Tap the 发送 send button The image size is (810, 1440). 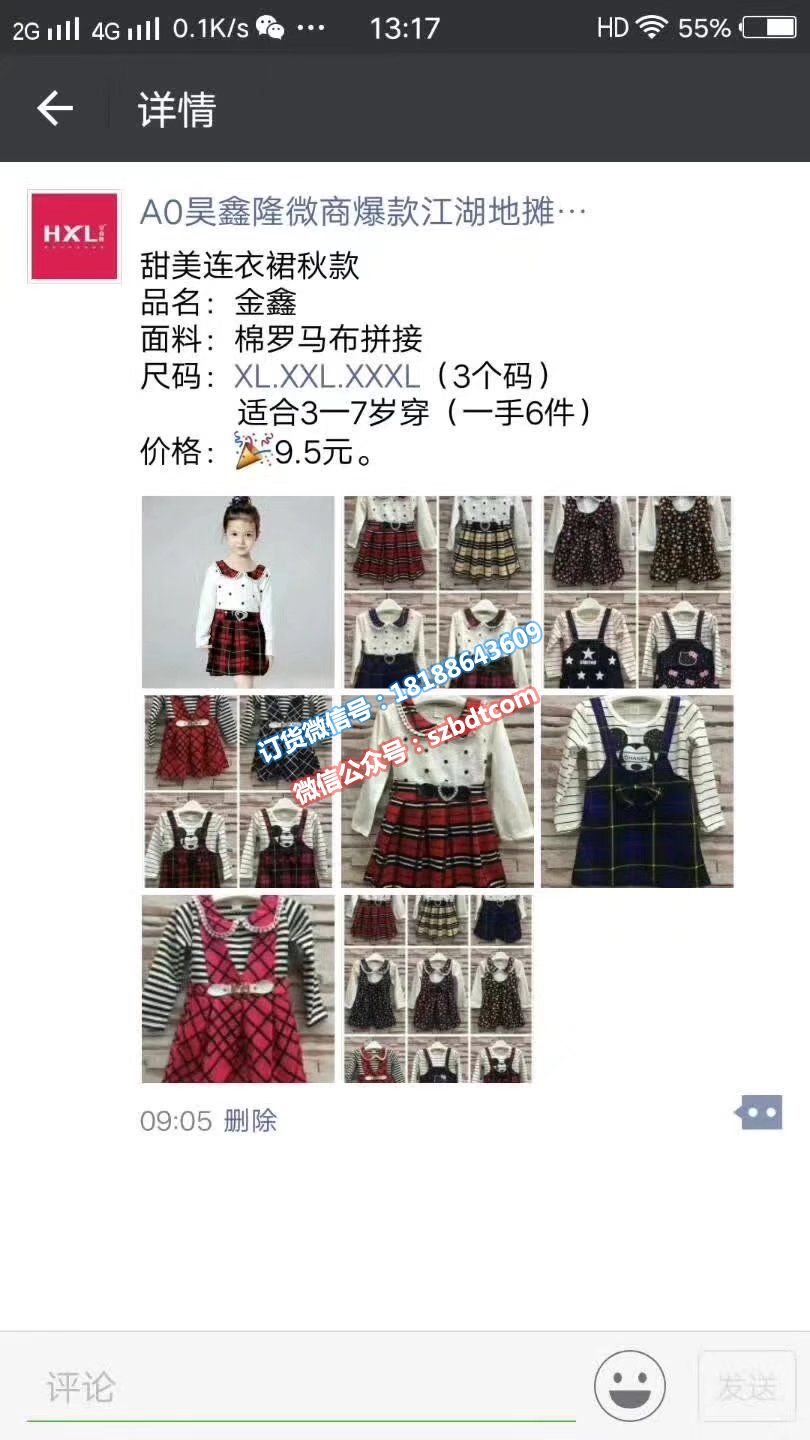pyautogui.click(x=747, y=1386)
